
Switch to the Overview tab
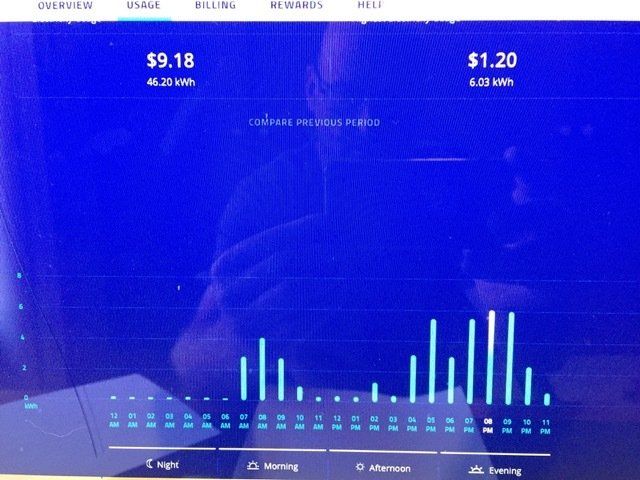[65, 6]
